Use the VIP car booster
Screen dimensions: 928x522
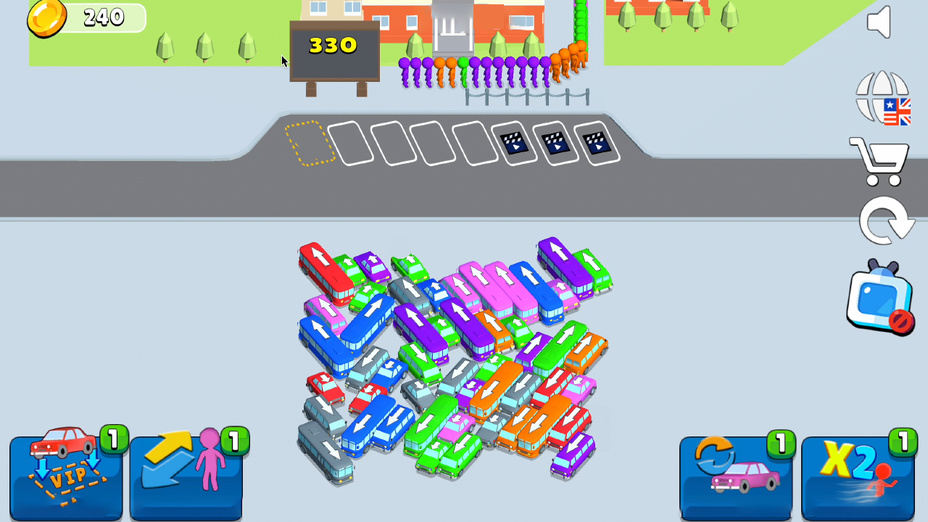click(66, 474)
